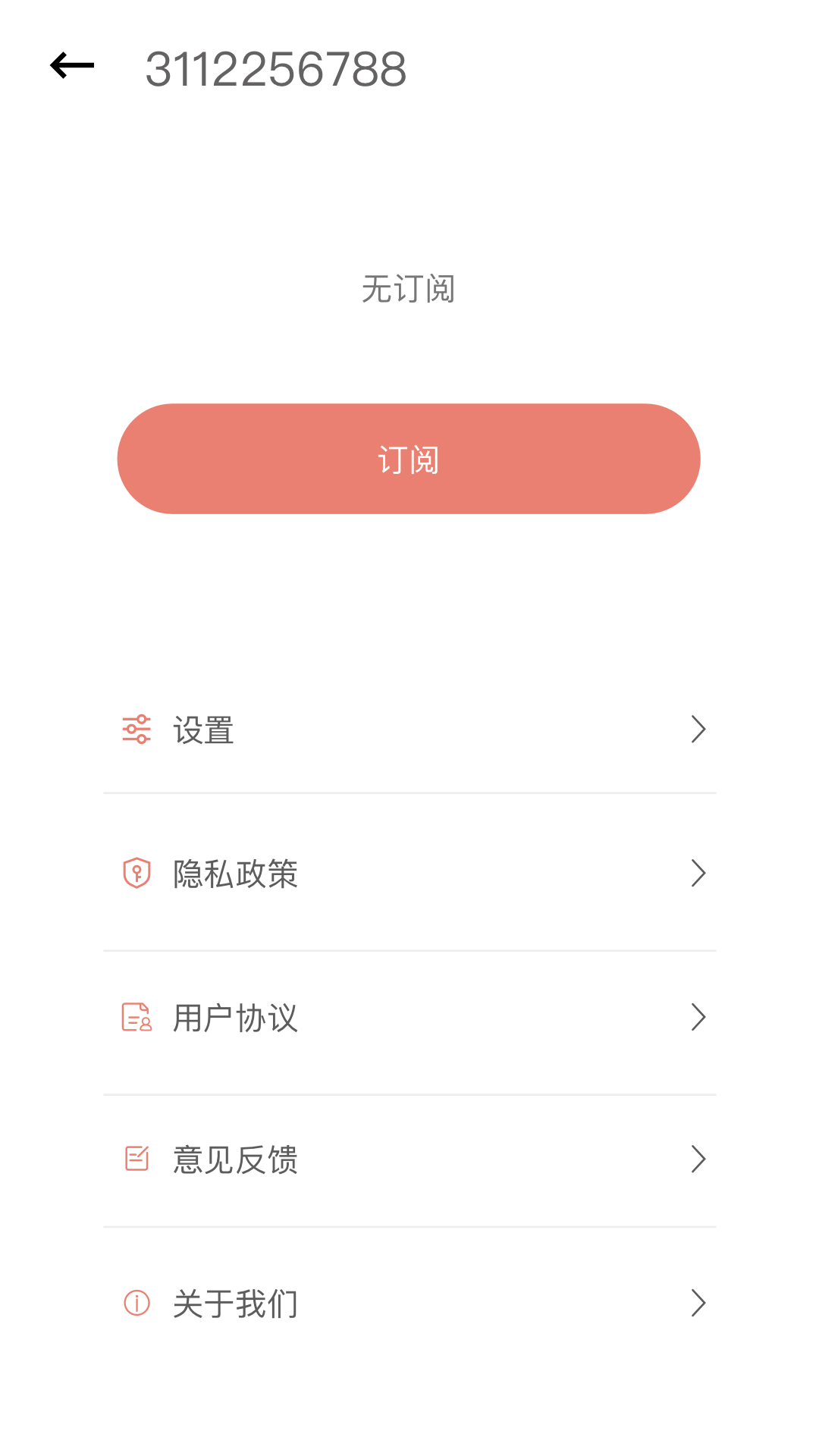Click the 无订阅 status label
This screenshot has width=819, height=1456.
point(409,288)
